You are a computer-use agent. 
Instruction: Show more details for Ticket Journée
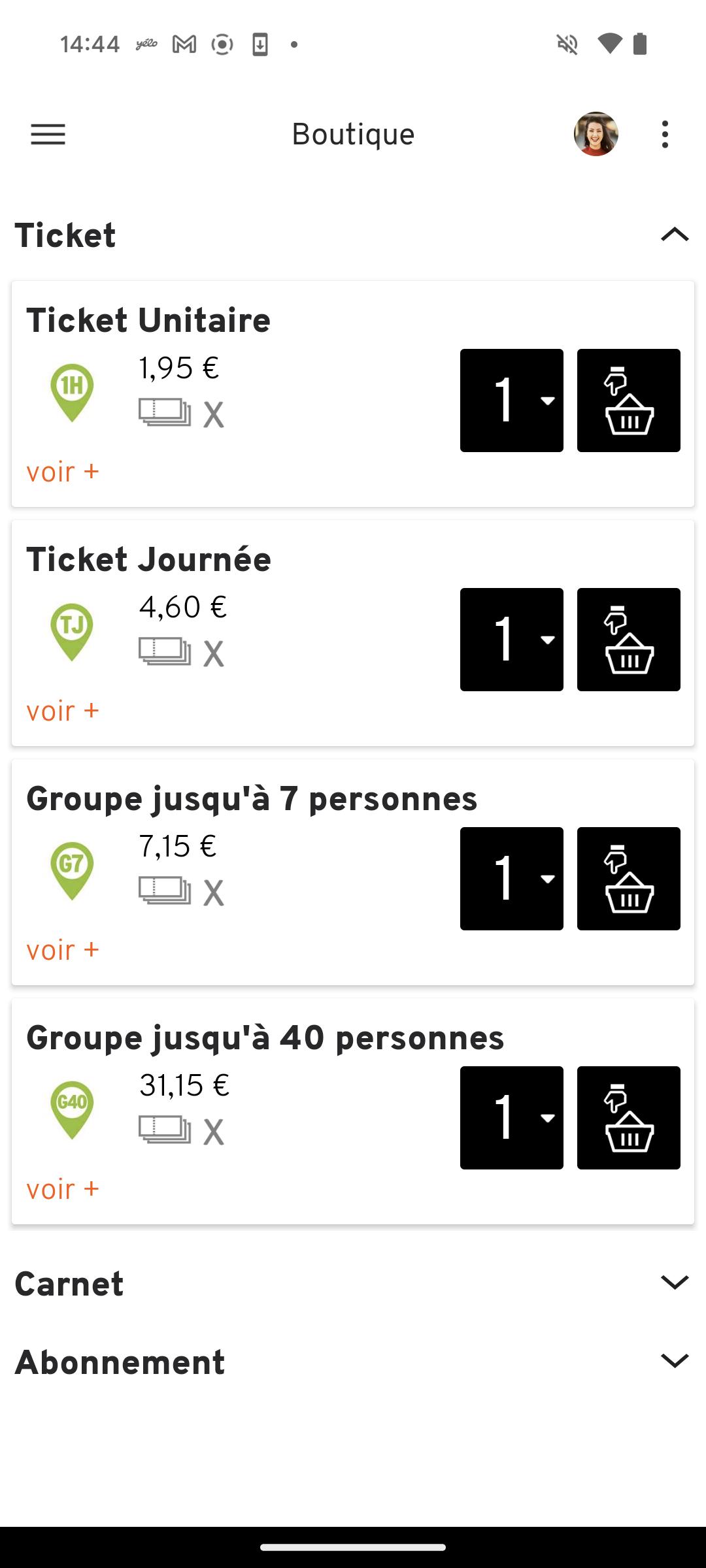pos(63,711)
